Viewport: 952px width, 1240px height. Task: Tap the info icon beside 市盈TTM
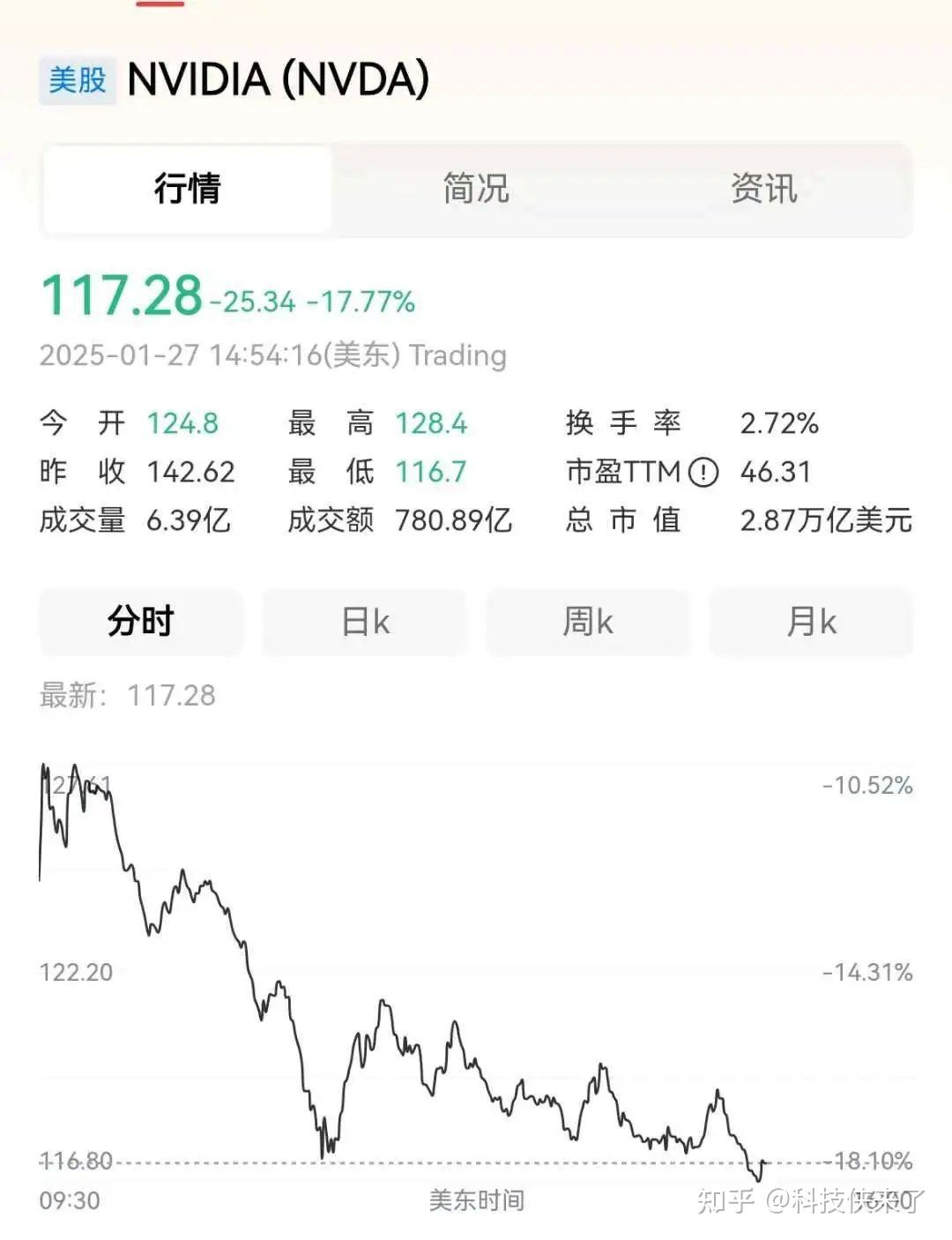tap(703, 473)
